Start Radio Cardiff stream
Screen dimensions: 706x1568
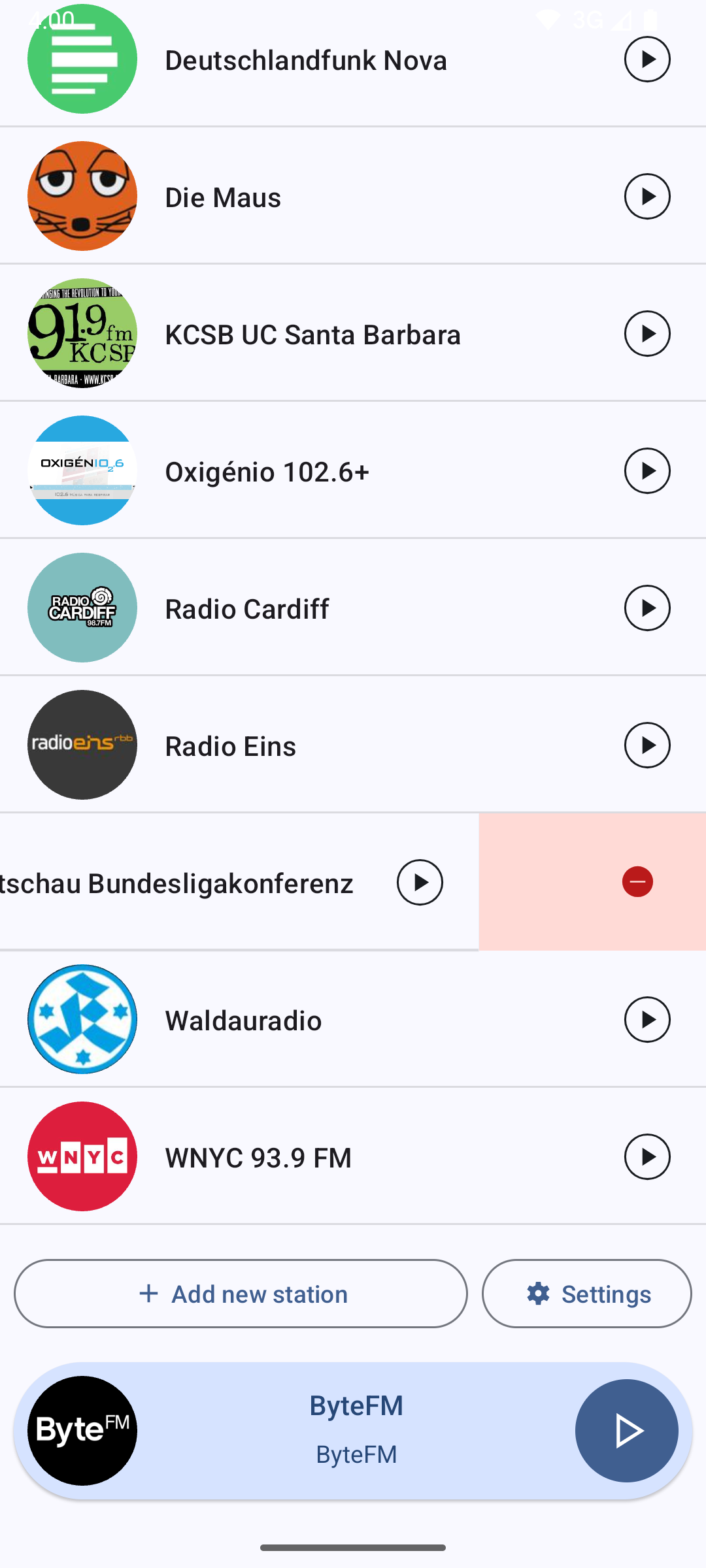(x=647, y=608)
